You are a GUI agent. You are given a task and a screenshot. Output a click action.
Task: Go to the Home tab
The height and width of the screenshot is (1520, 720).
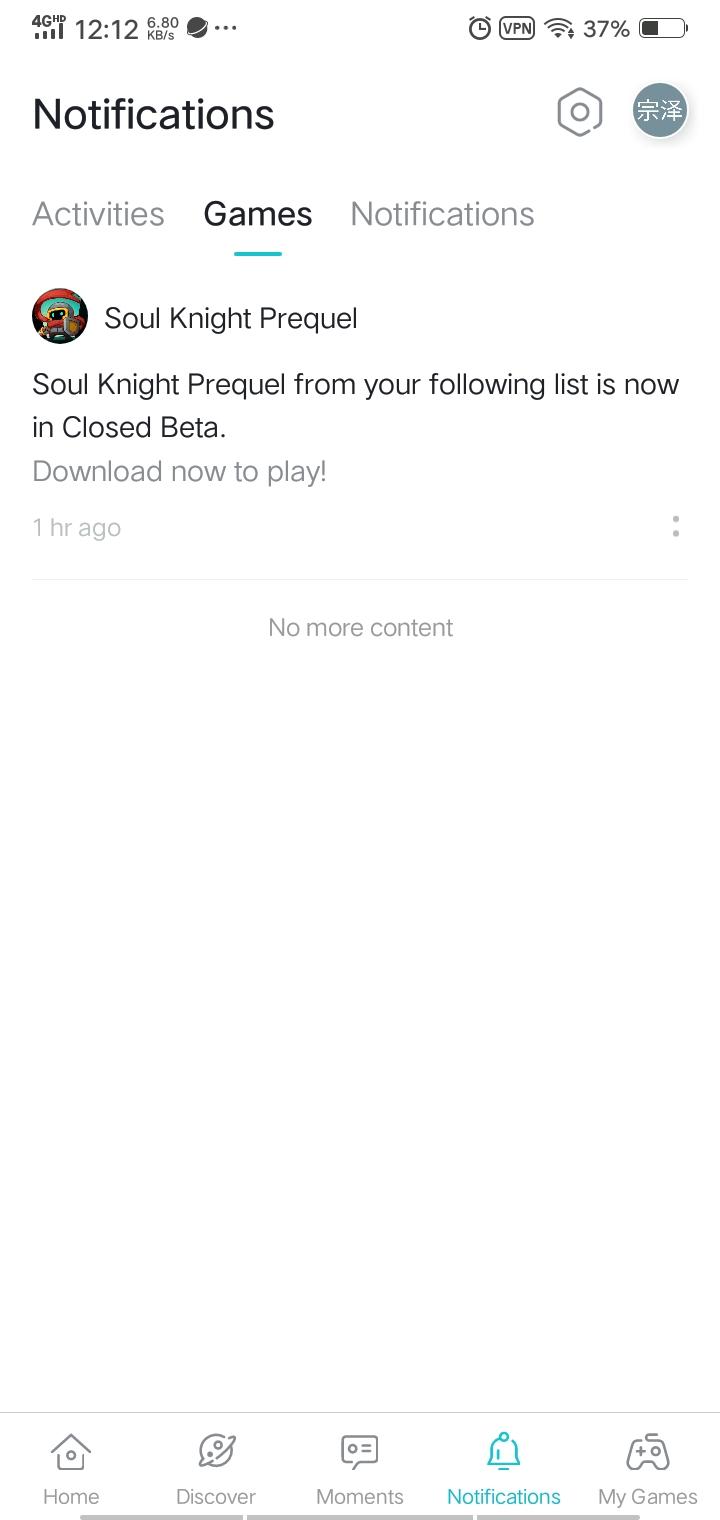pyautogui.click(x=71, y=1468)
